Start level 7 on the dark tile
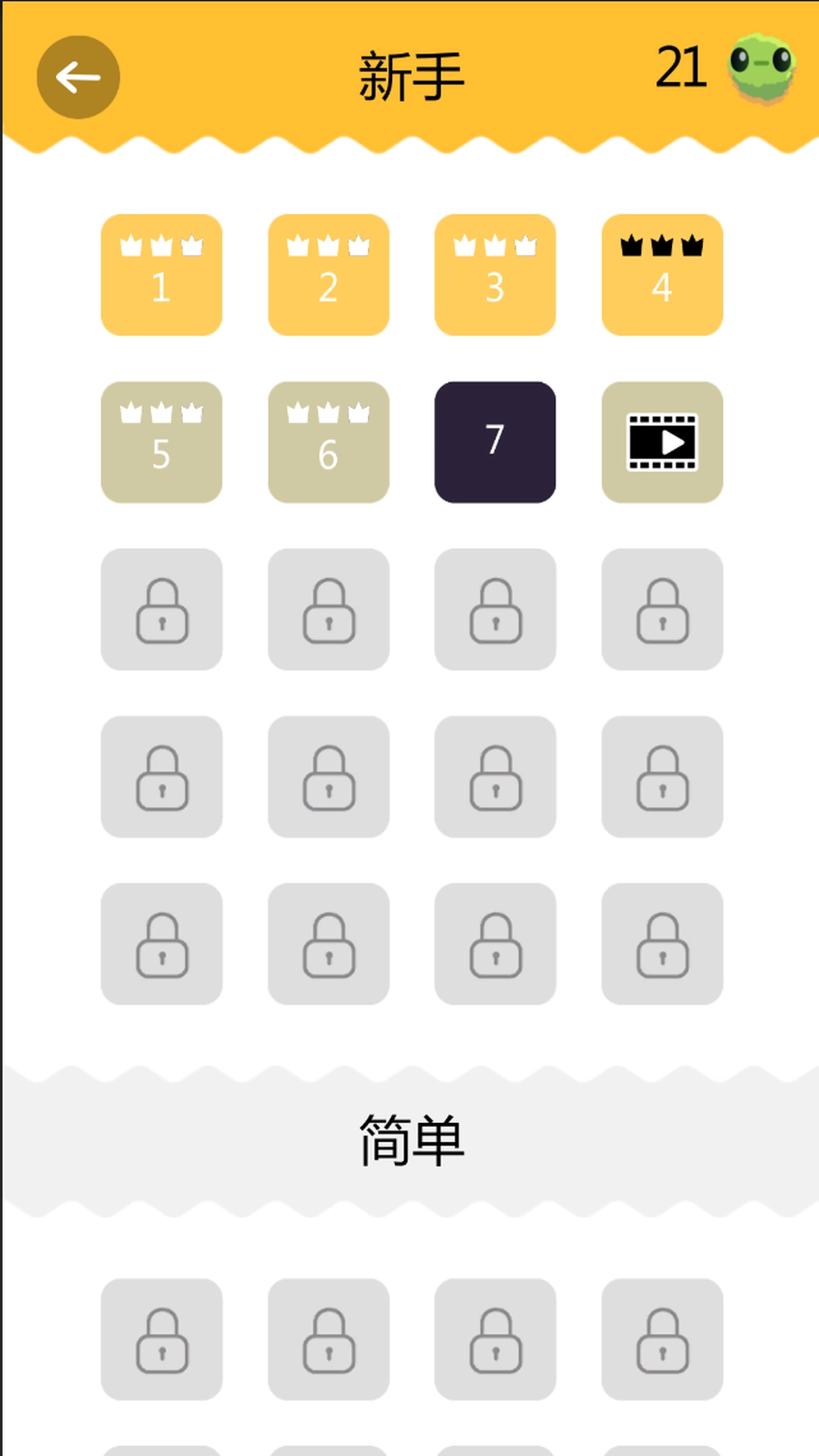Image resolution: width=819 pixels, height=1456 pixels. pyautogui.click(x=495, y=442)
